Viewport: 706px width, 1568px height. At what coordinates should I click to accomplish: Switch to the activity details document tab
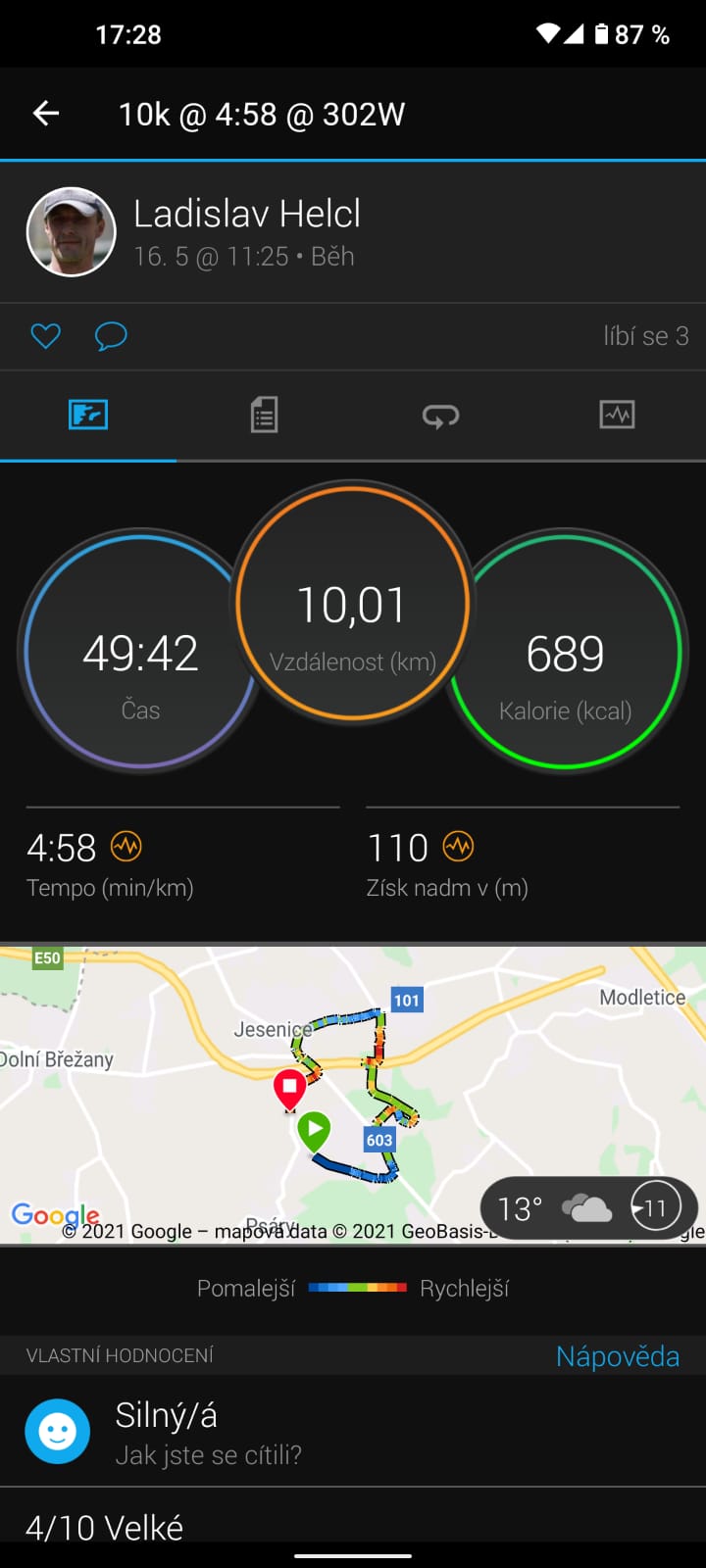click(264, 415)
